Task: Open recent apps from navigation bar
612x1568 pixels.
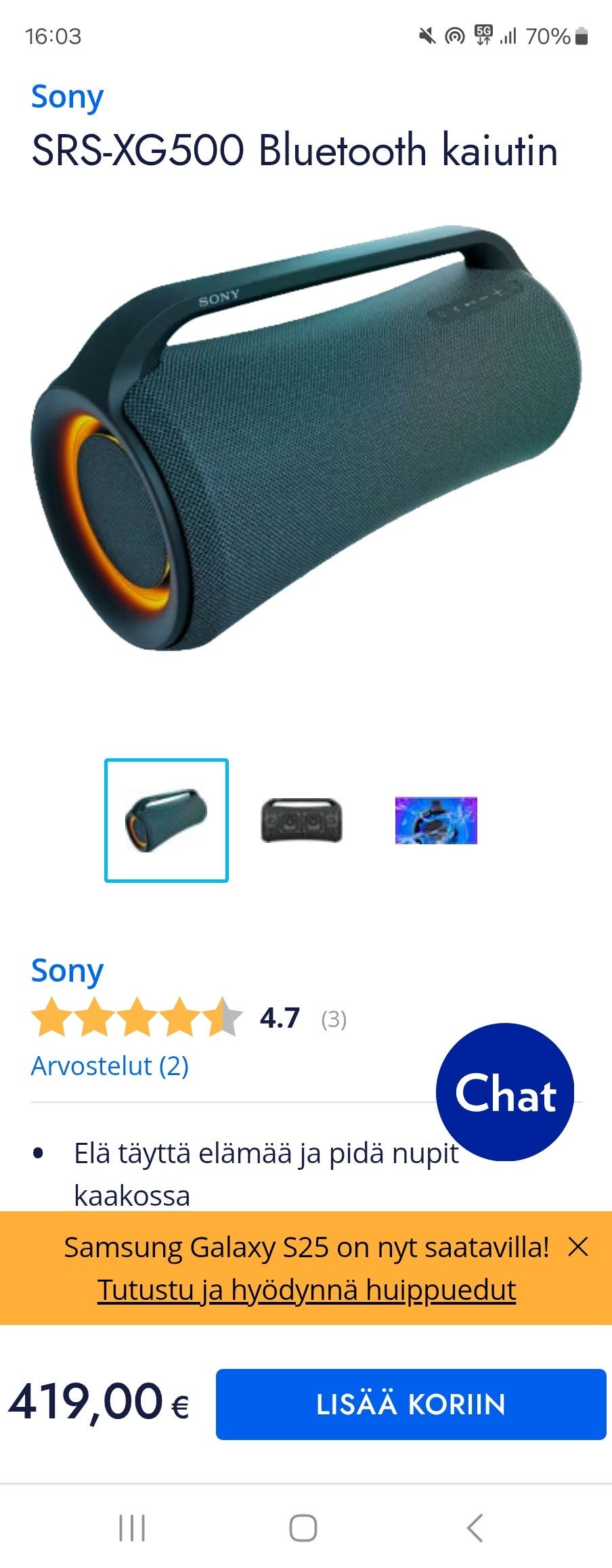Action: pyautogui.click(x=132, y=1528)
